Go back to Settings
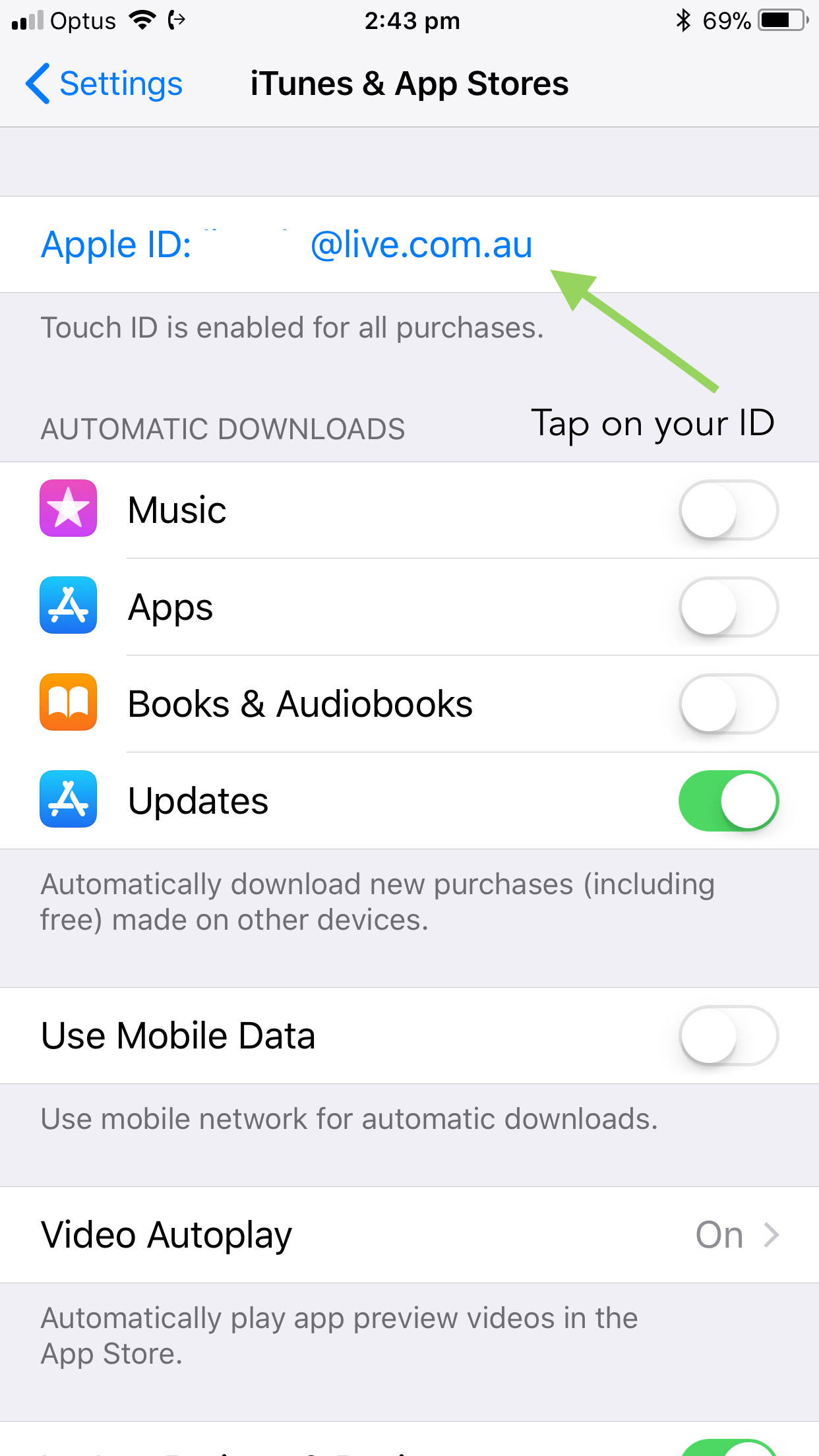Image resolution: width=819 pixels, height=1456 pixels. coord(104,84)
